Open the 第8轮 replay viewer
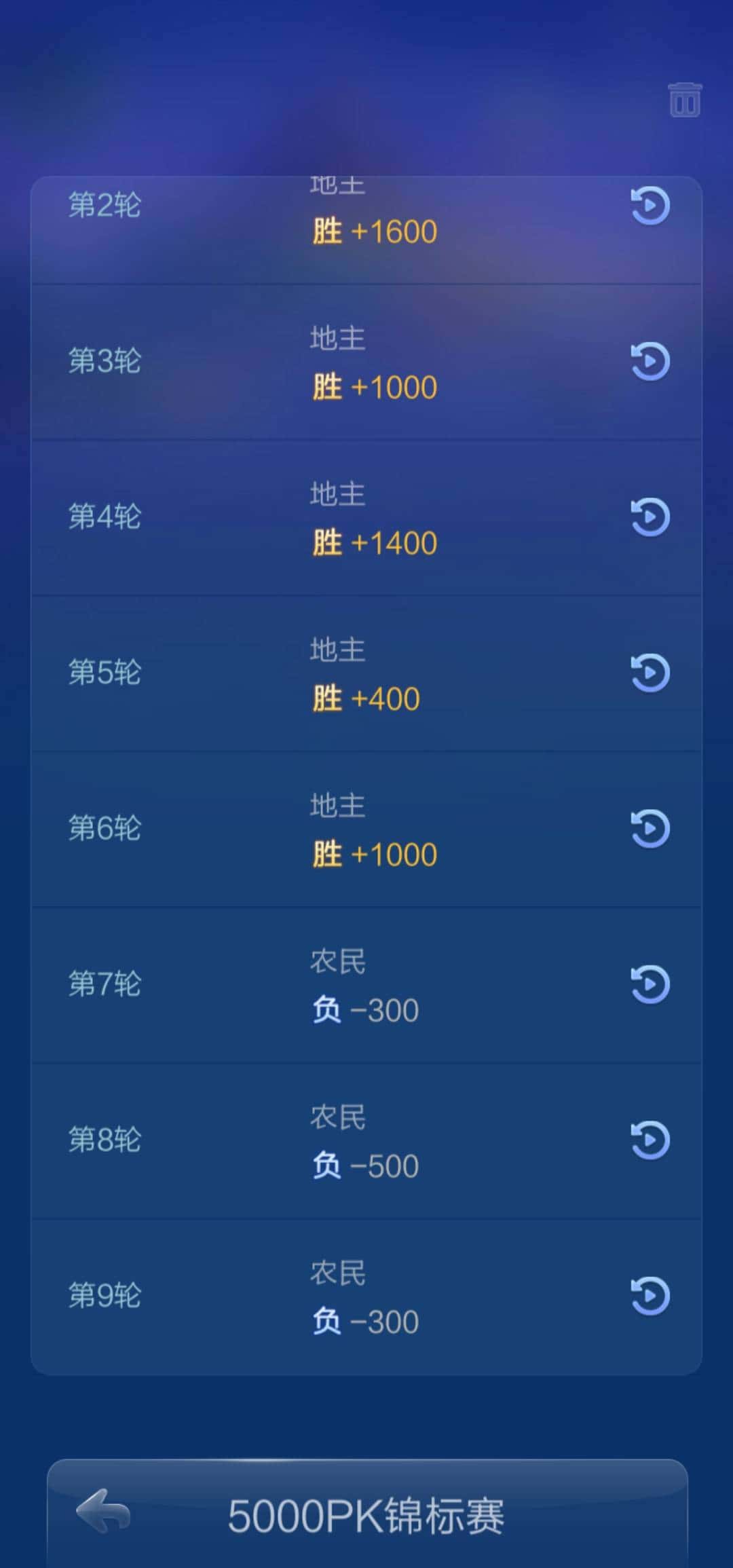 coord(650,1140)
